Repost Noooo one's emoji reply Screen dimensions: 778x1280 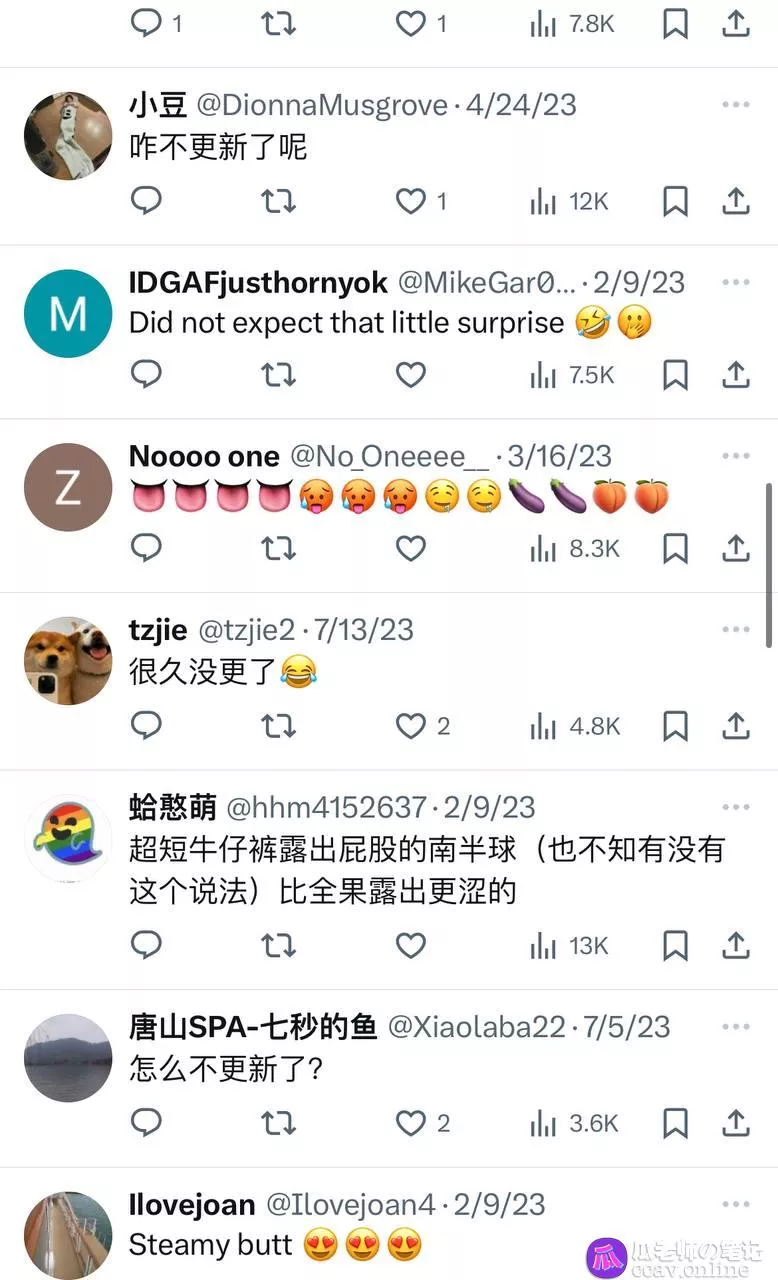278,548
